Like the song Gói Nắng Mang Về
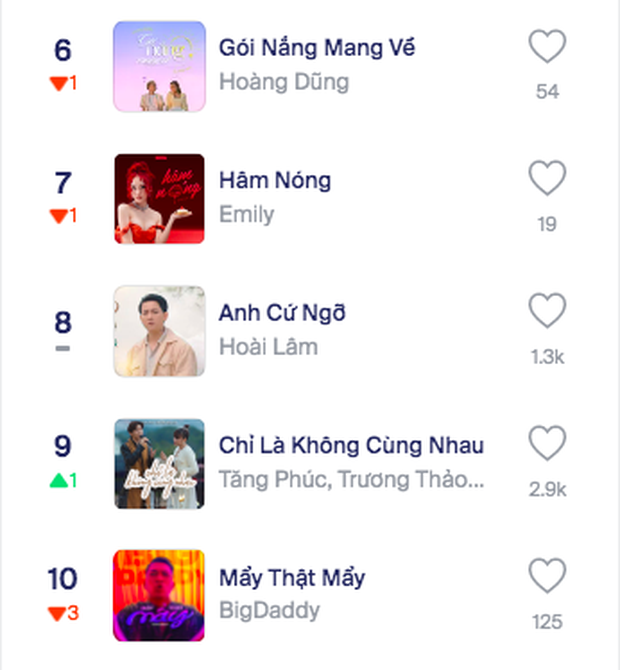This screenshot has width=620, height=670. (547, 47)
